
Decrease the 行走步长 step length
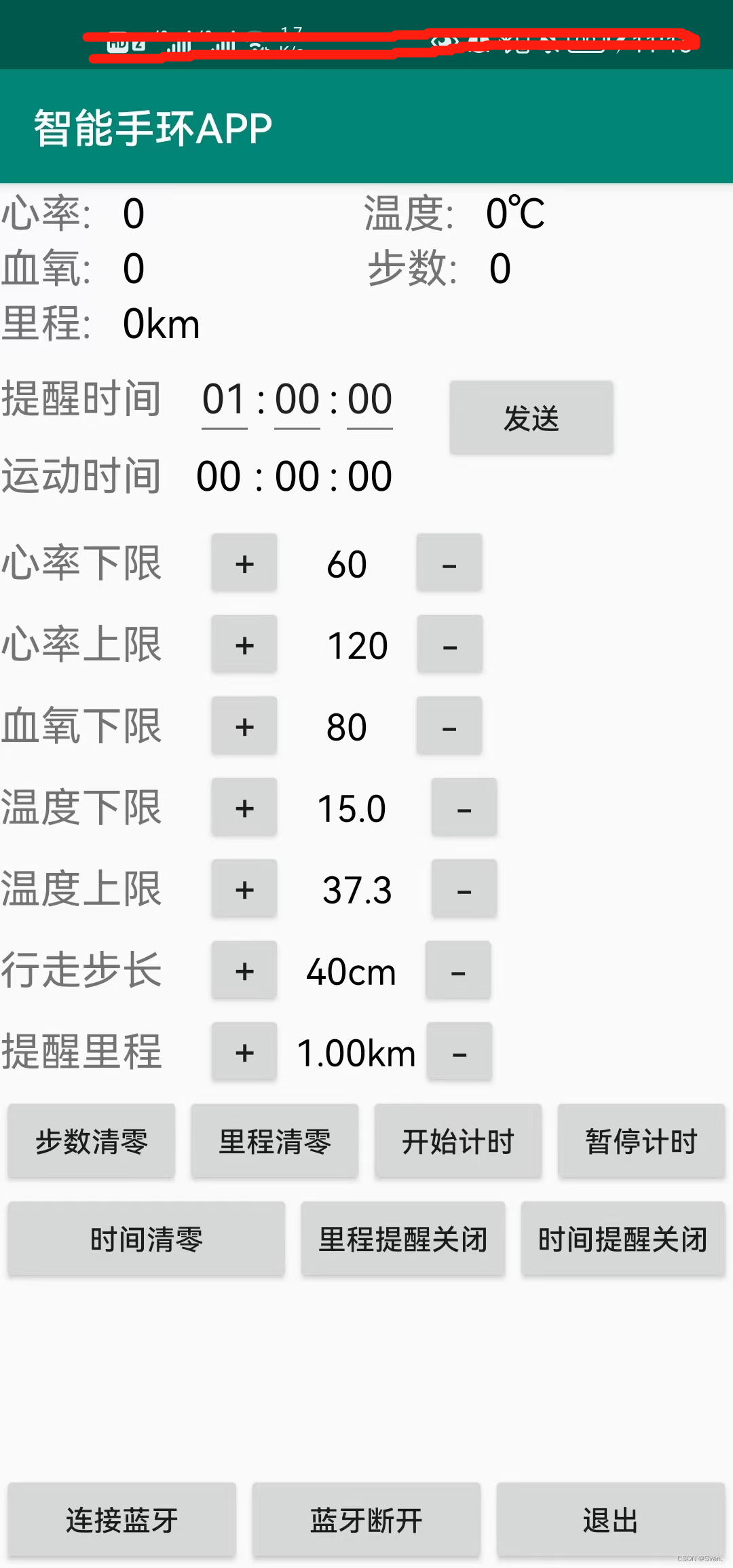point(458,970)
